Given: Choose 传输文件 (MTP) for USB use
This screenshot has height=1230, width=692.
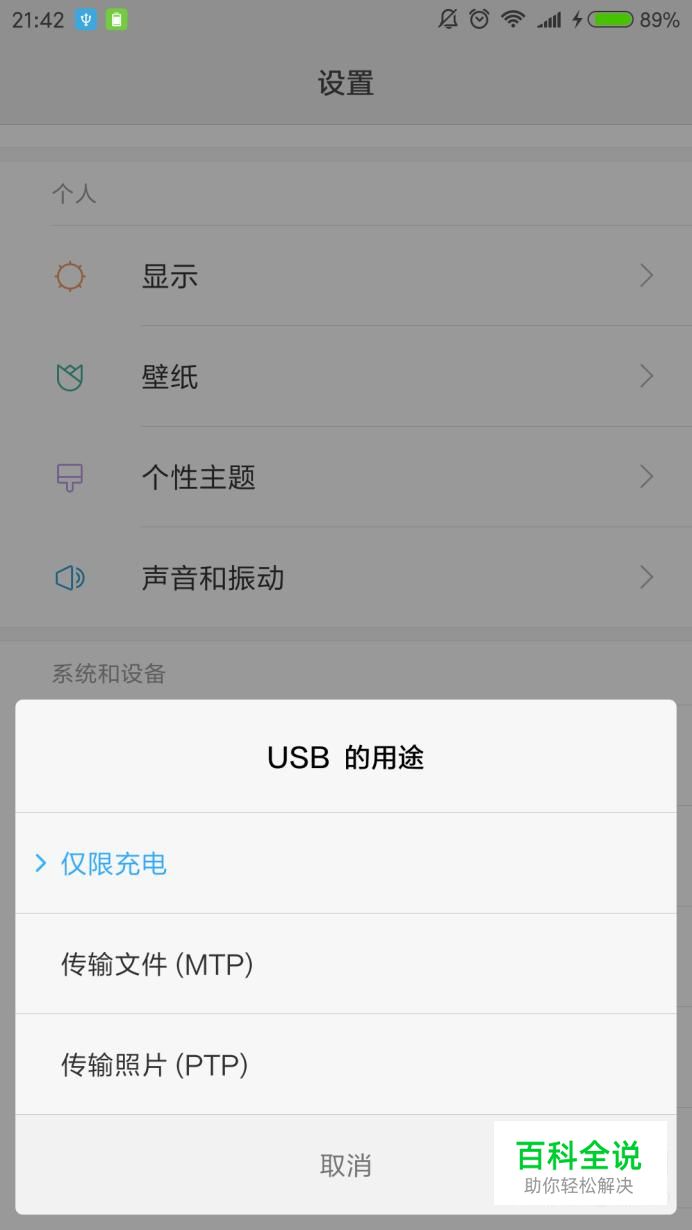Looking at the screenshot, I should [157, 964].
